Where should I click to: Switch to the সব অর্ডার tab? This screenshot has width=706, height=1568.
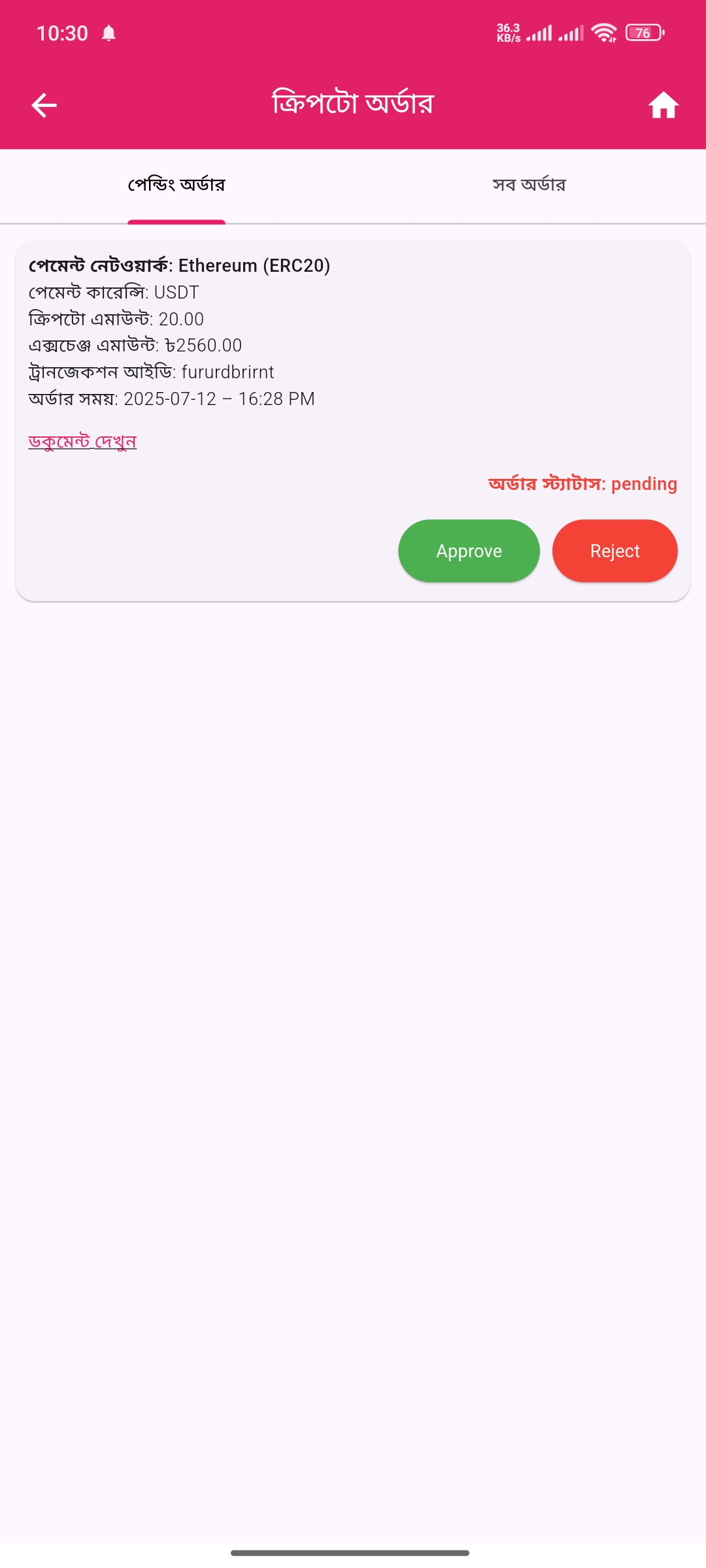(529, 186)
